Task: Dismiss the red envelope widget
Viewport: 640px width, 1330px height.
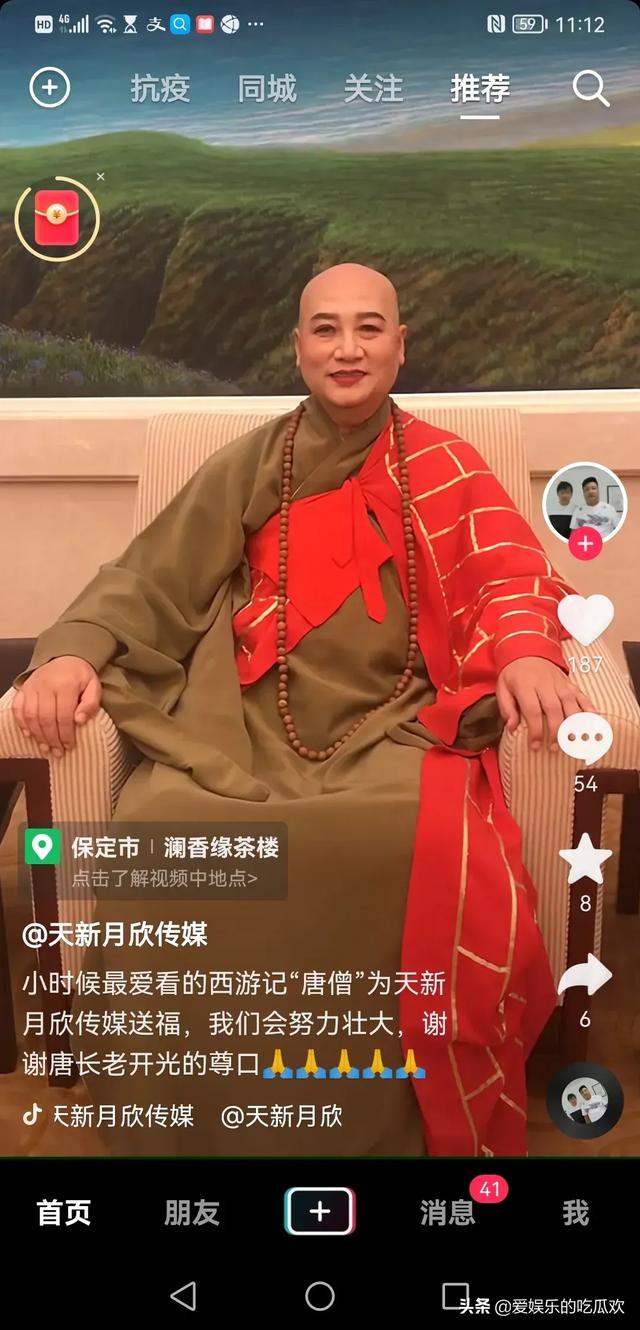Action: click(100, 177)
